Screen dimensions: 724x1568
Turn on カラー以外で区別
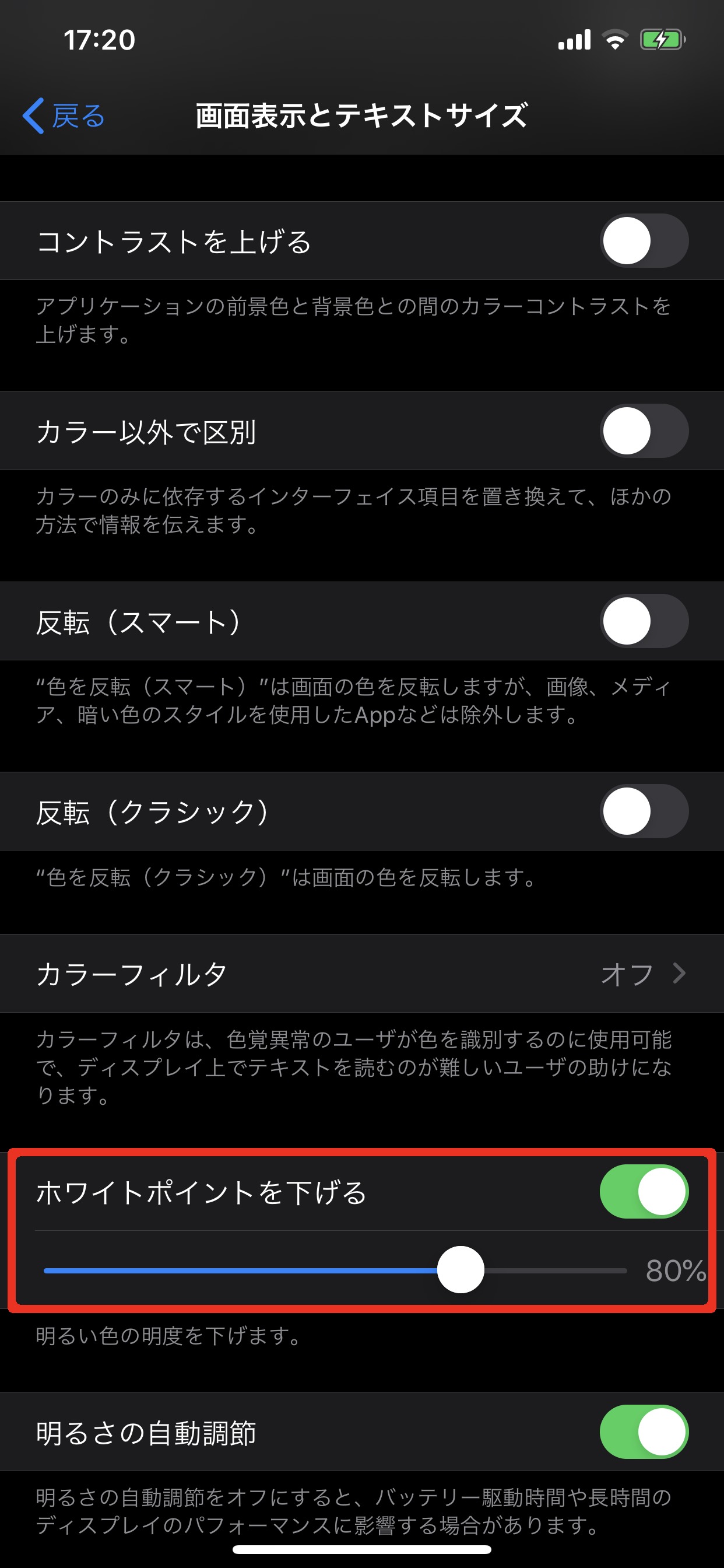pos(644,431)
